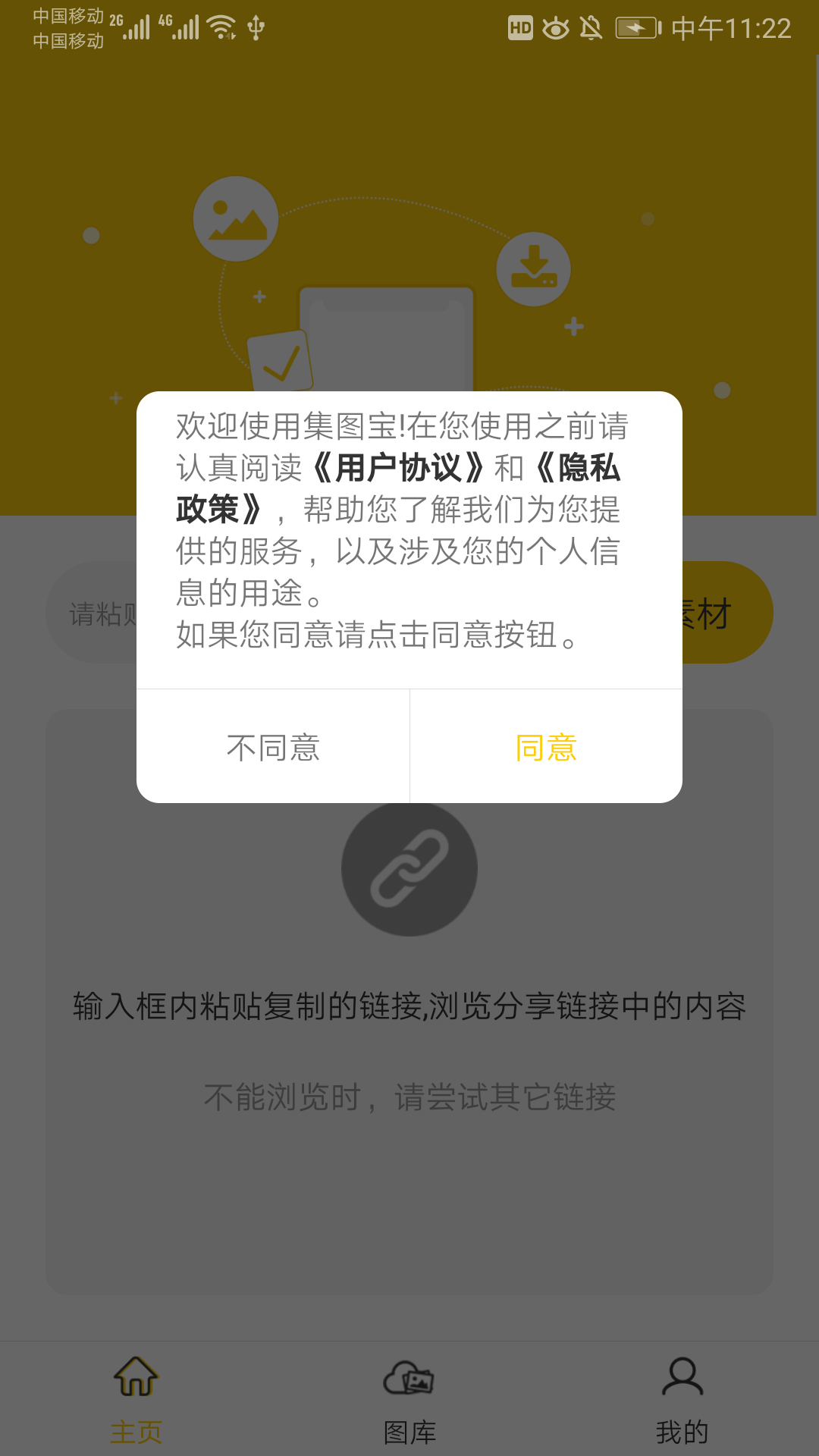Tap 同意 to accept the agreement

pos(546,747)
